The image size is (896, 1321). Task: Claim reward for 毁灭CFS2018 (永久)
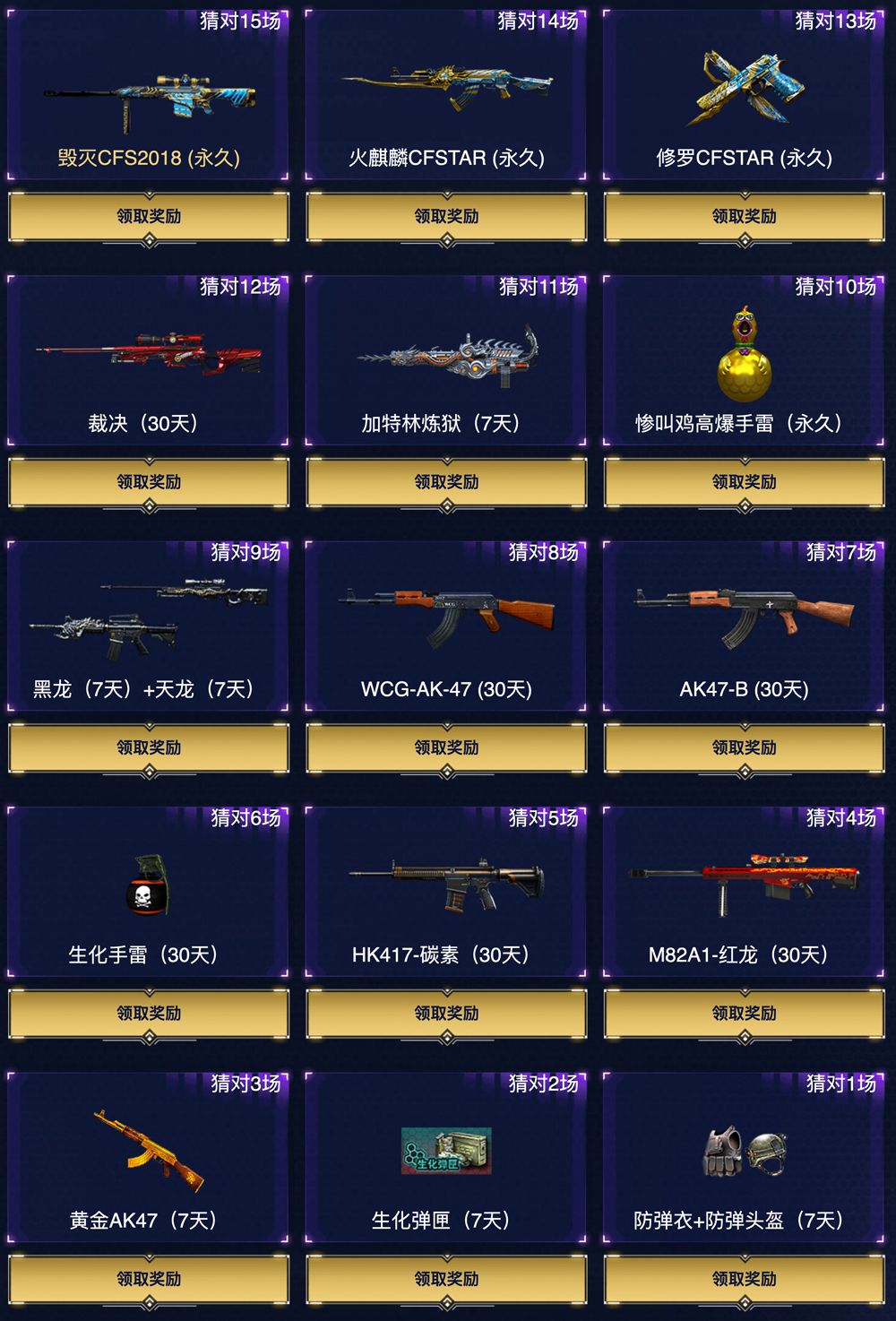click(149, 217)
